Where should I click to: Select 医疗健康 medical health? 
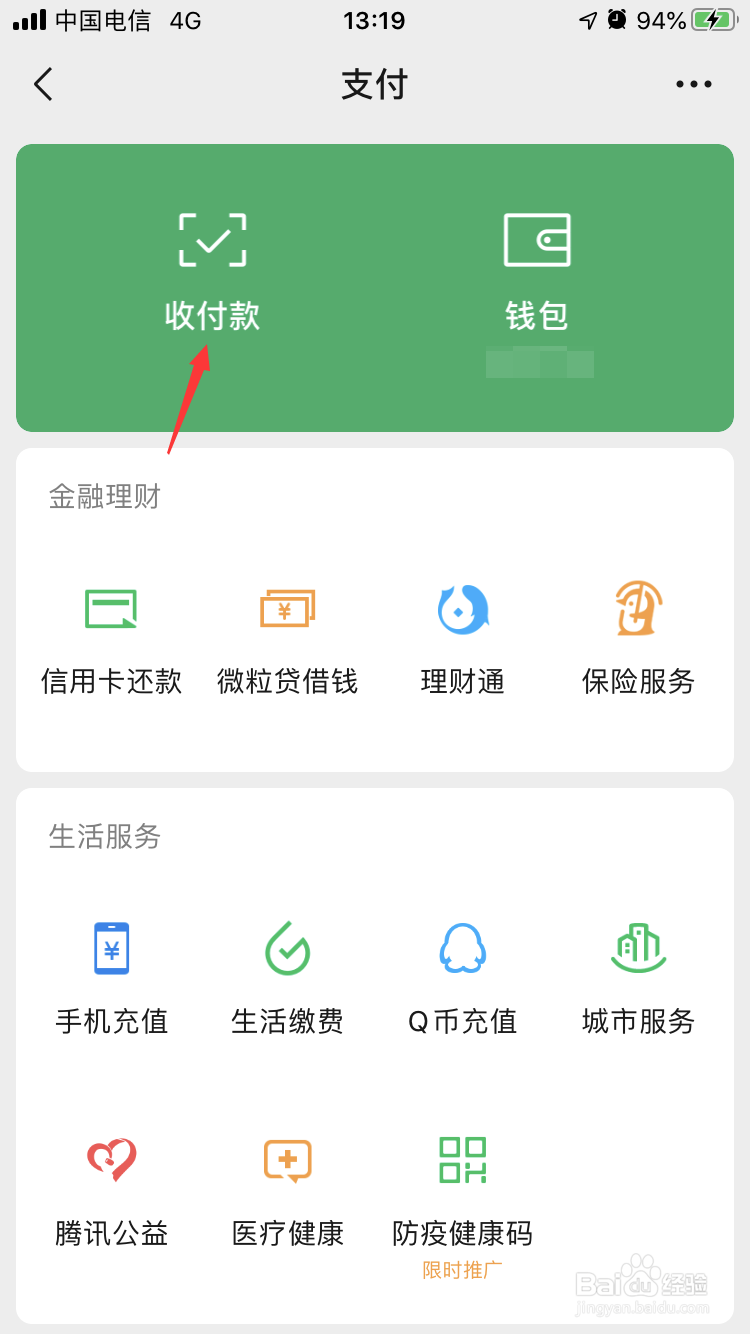[x=287, y=1190]
